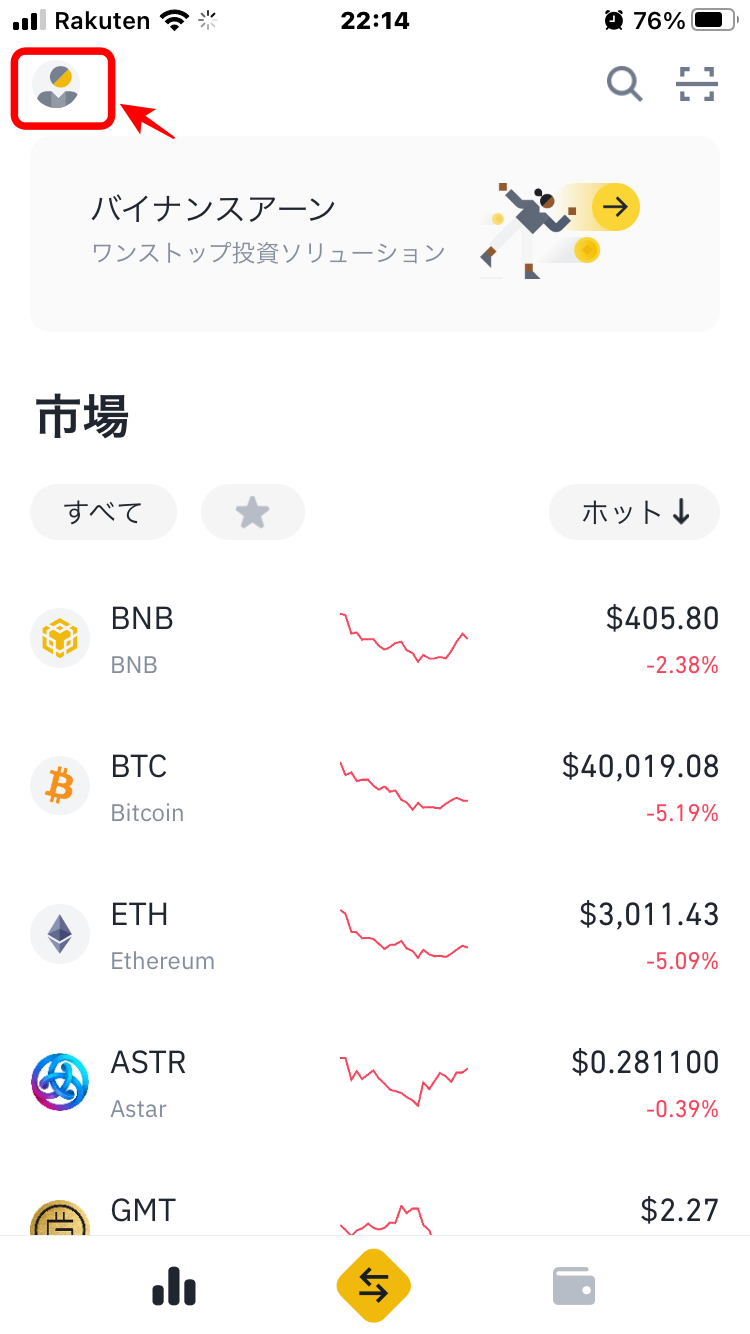This screenshot has width=750, height=1334.
Task: Open the ASTR Astar row
Action: pyautogui.click(x=375, y=1084)
